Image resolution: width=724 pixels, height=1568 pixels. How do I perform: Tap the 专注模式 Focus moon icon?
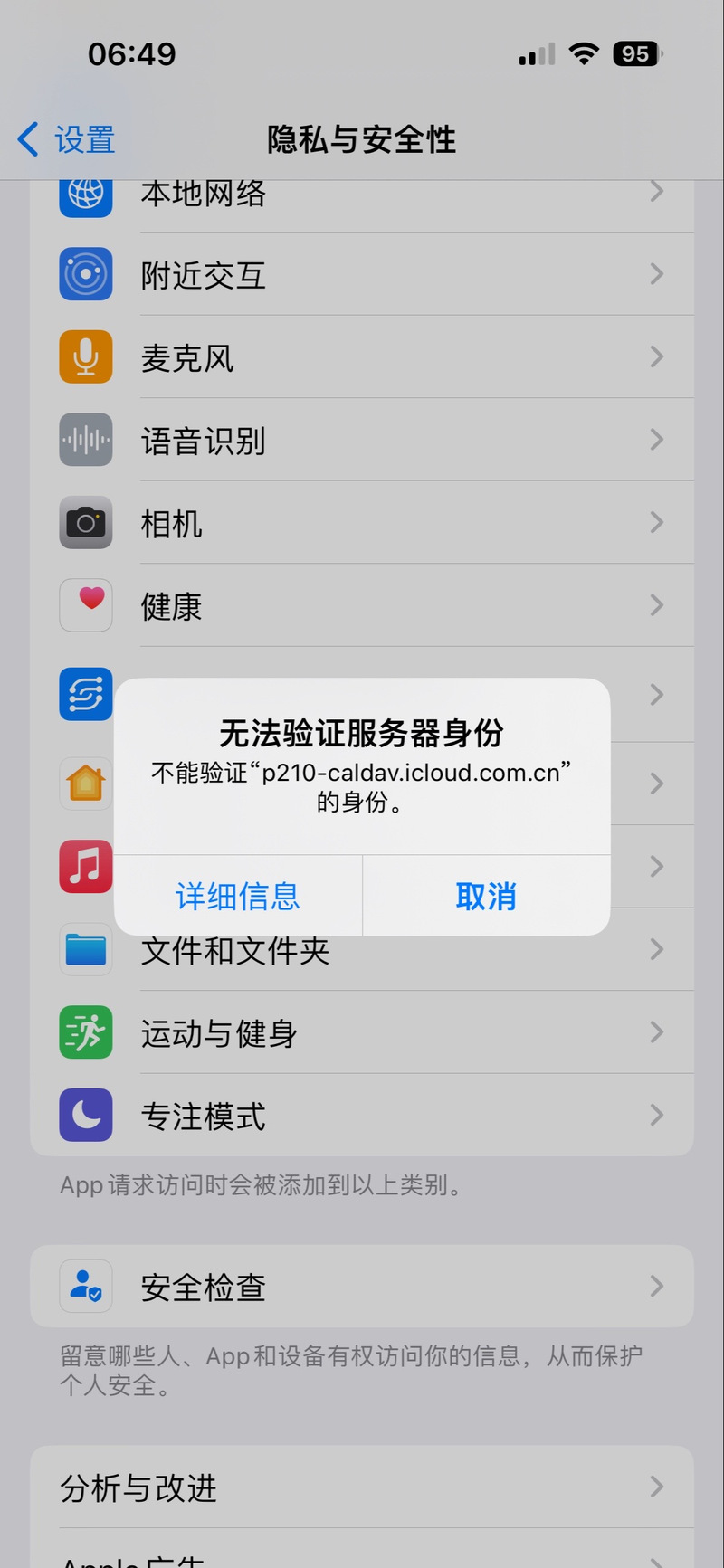(x=85, y=1115)
